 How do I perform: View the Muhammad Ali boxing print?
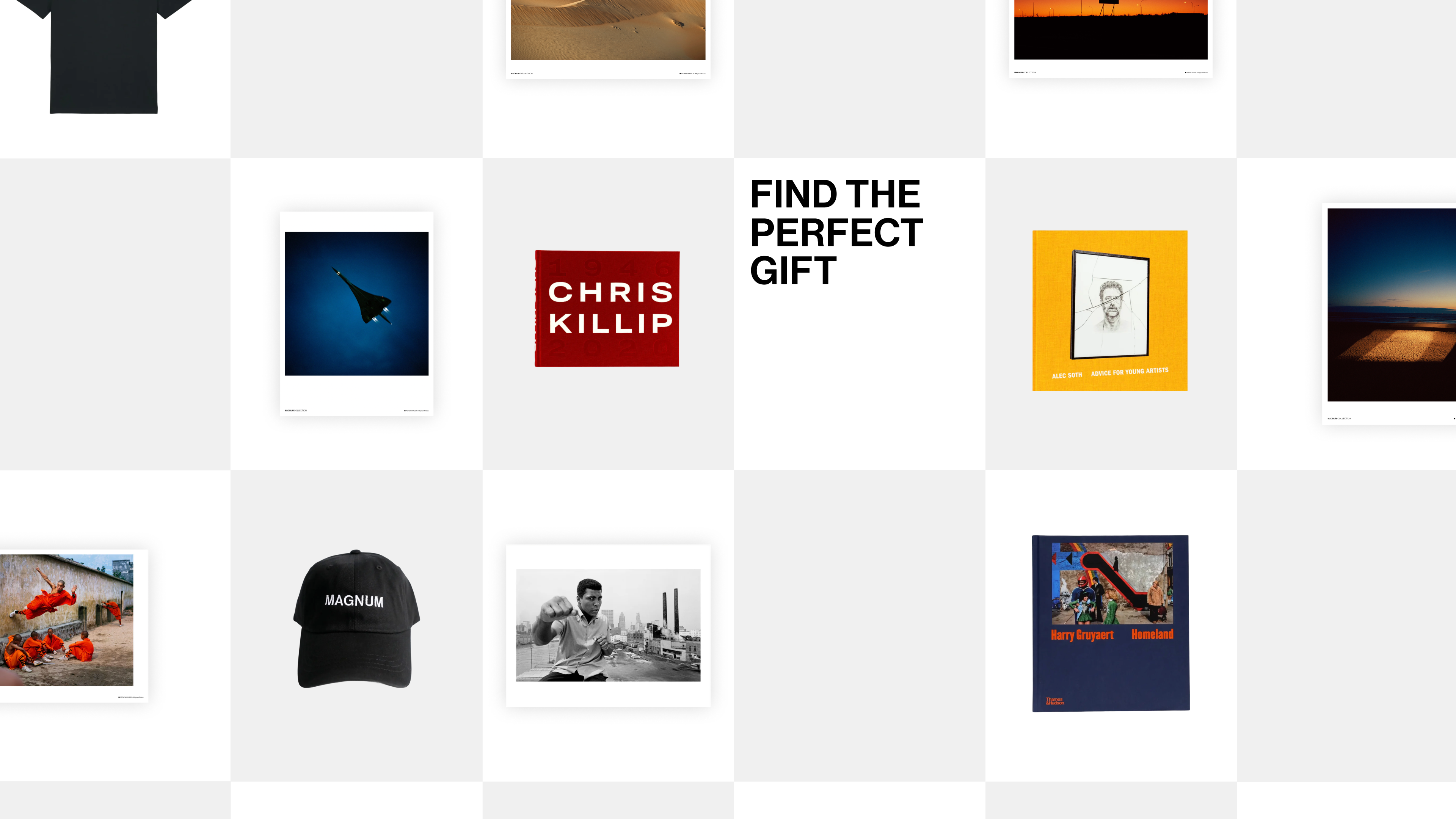[x=607, y=625]
